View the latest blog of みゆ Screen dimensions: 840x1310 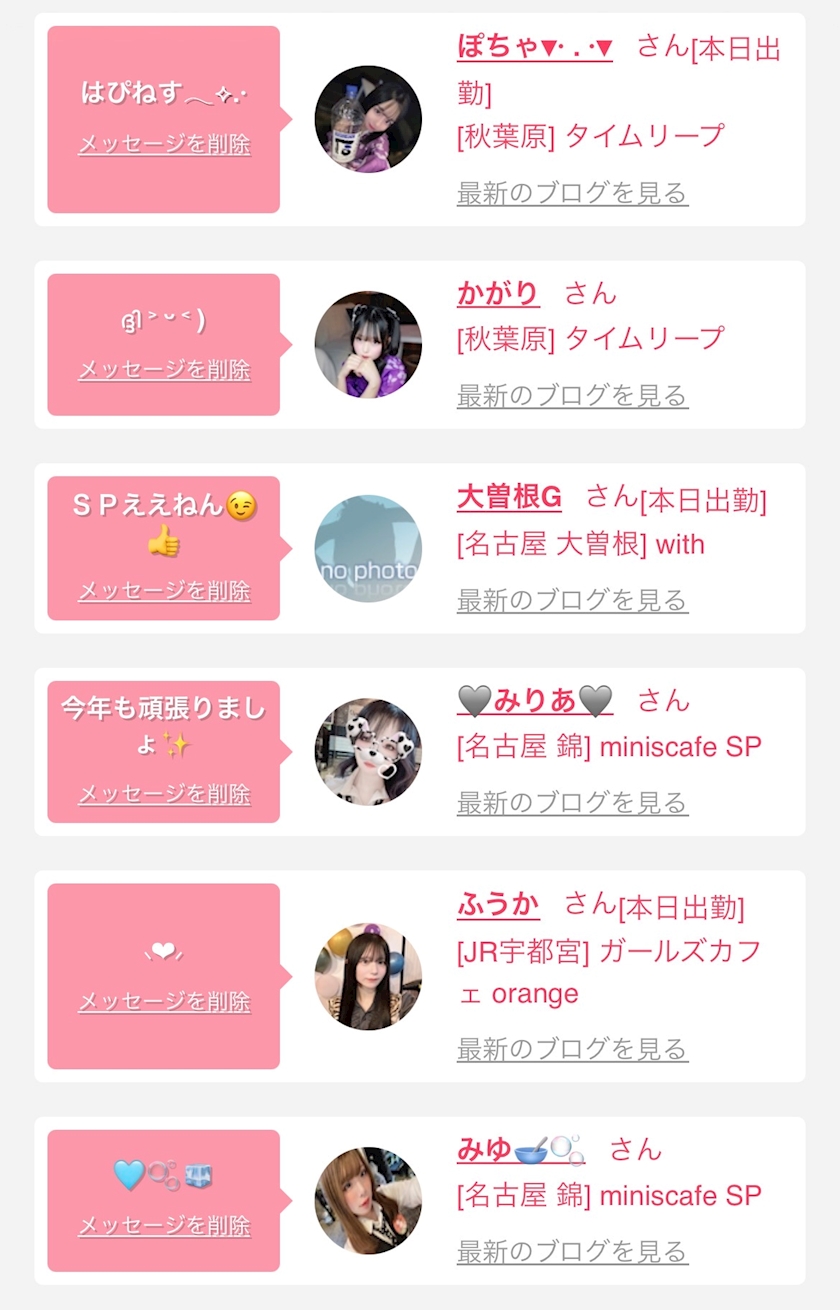572,1251
